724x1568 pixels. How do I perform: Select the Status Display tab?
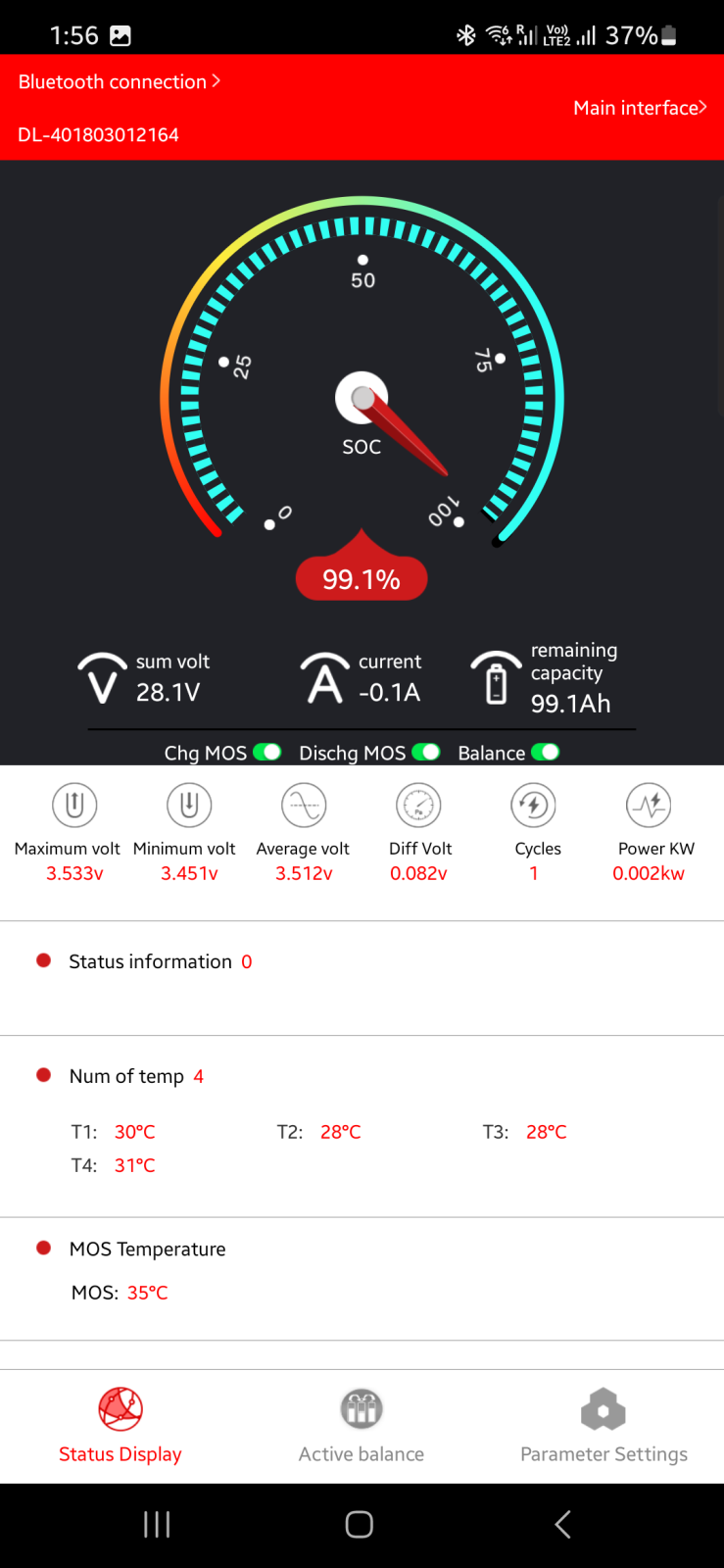[x=121, y=1426]
